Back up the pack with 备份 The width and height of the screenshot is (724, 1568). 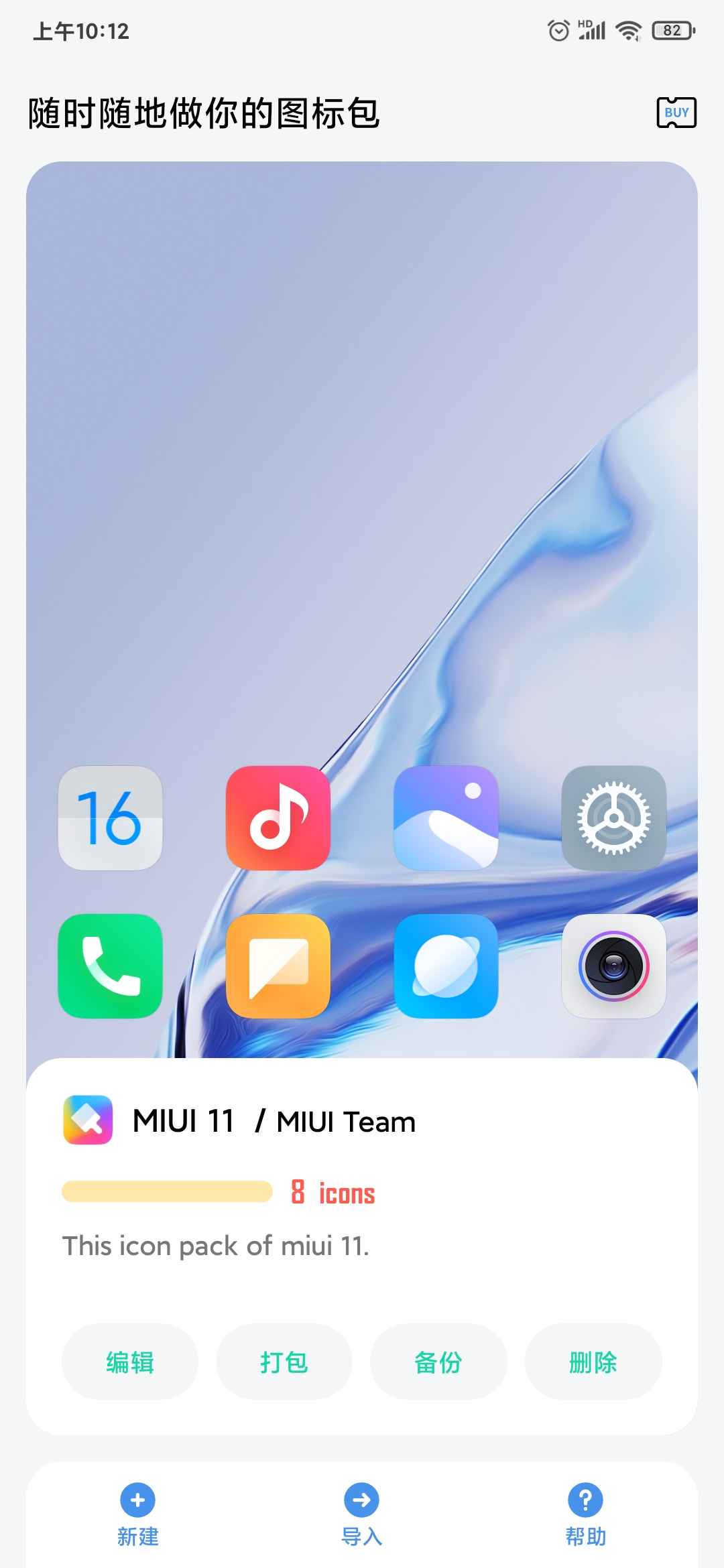tap(438, 1362)
